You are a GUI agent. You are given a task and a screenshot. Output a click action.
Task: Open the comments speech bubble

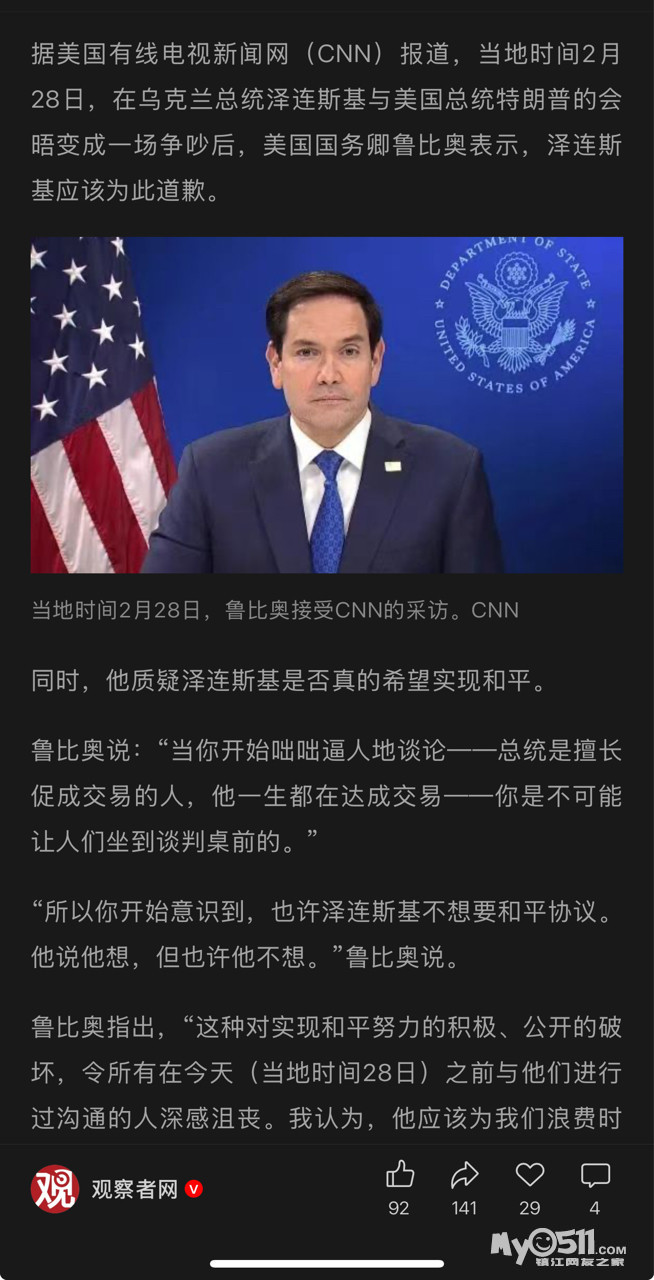pyautogui.click(x=595, y=1175)
